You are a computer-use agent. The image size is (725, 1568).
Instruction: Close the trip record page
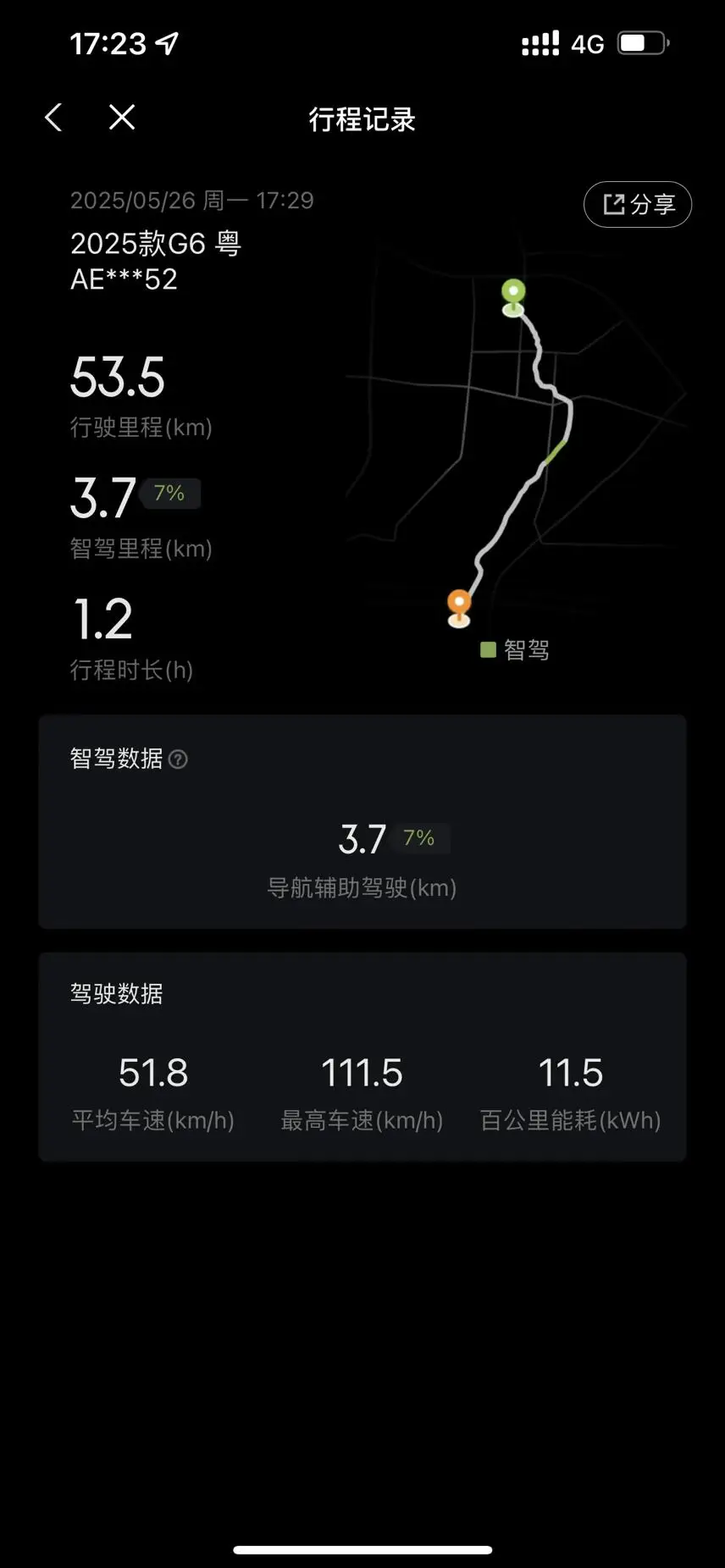coord(122,118)
